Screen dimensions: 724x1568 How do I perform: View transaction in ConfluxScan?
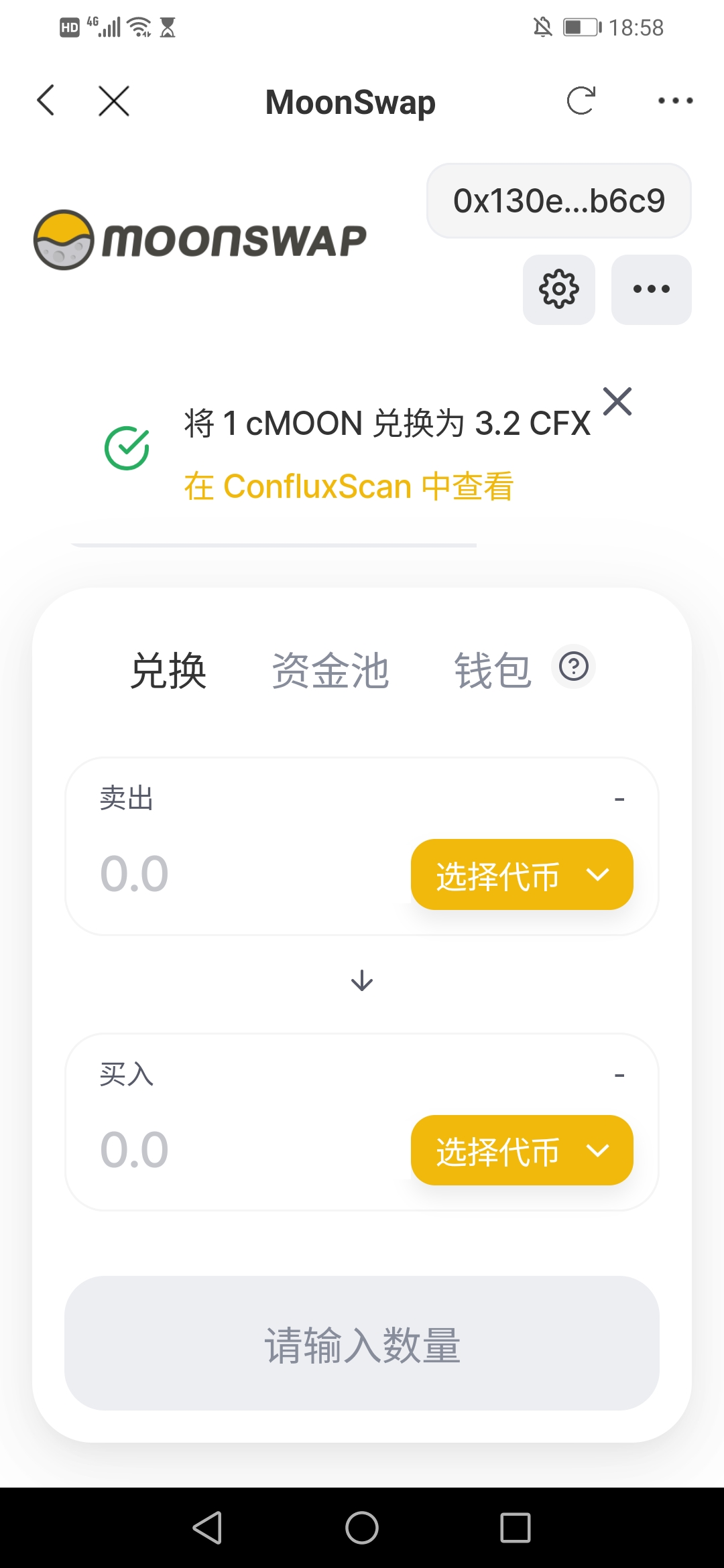(x=349, y=486)
